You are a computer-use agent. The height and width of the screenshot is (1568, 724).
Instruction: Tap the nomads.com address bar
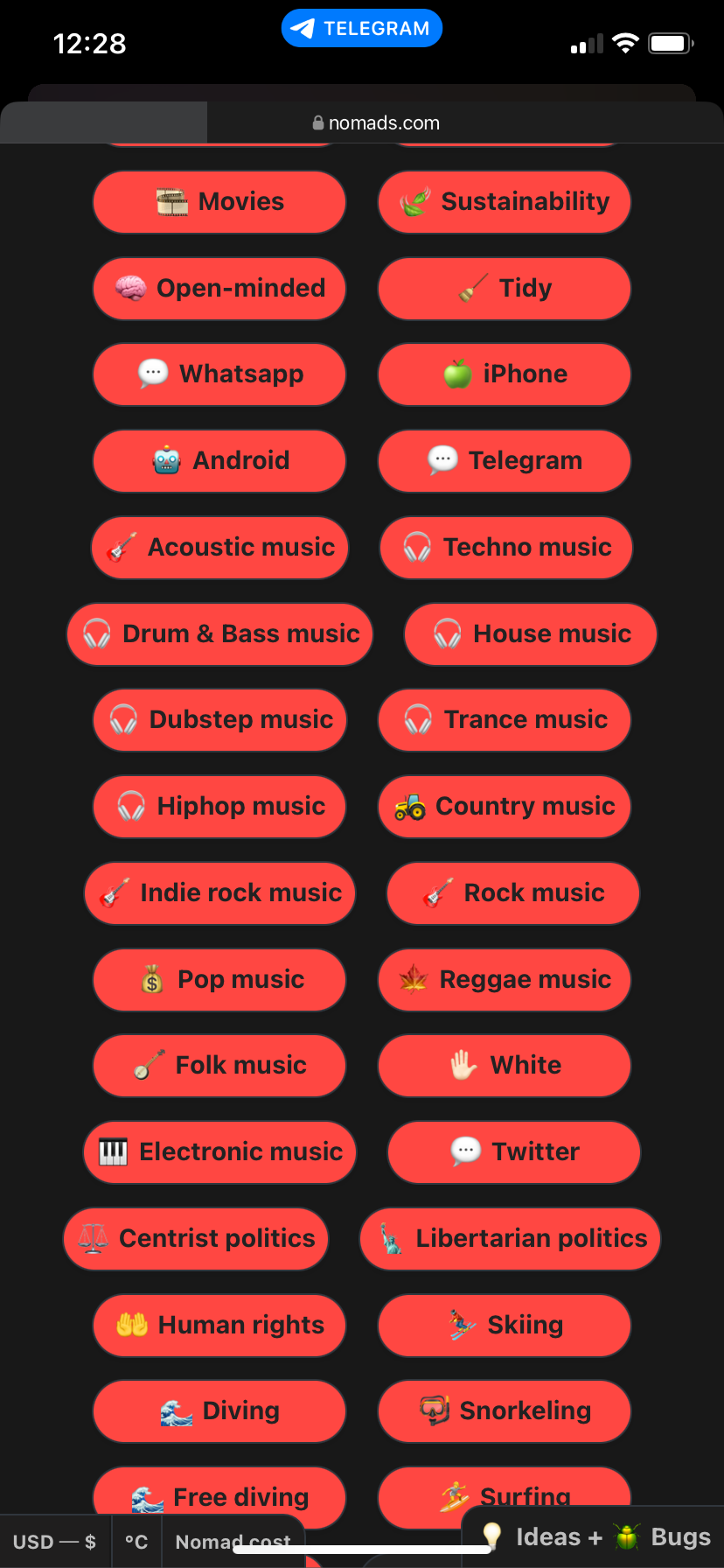click(376, 123)
